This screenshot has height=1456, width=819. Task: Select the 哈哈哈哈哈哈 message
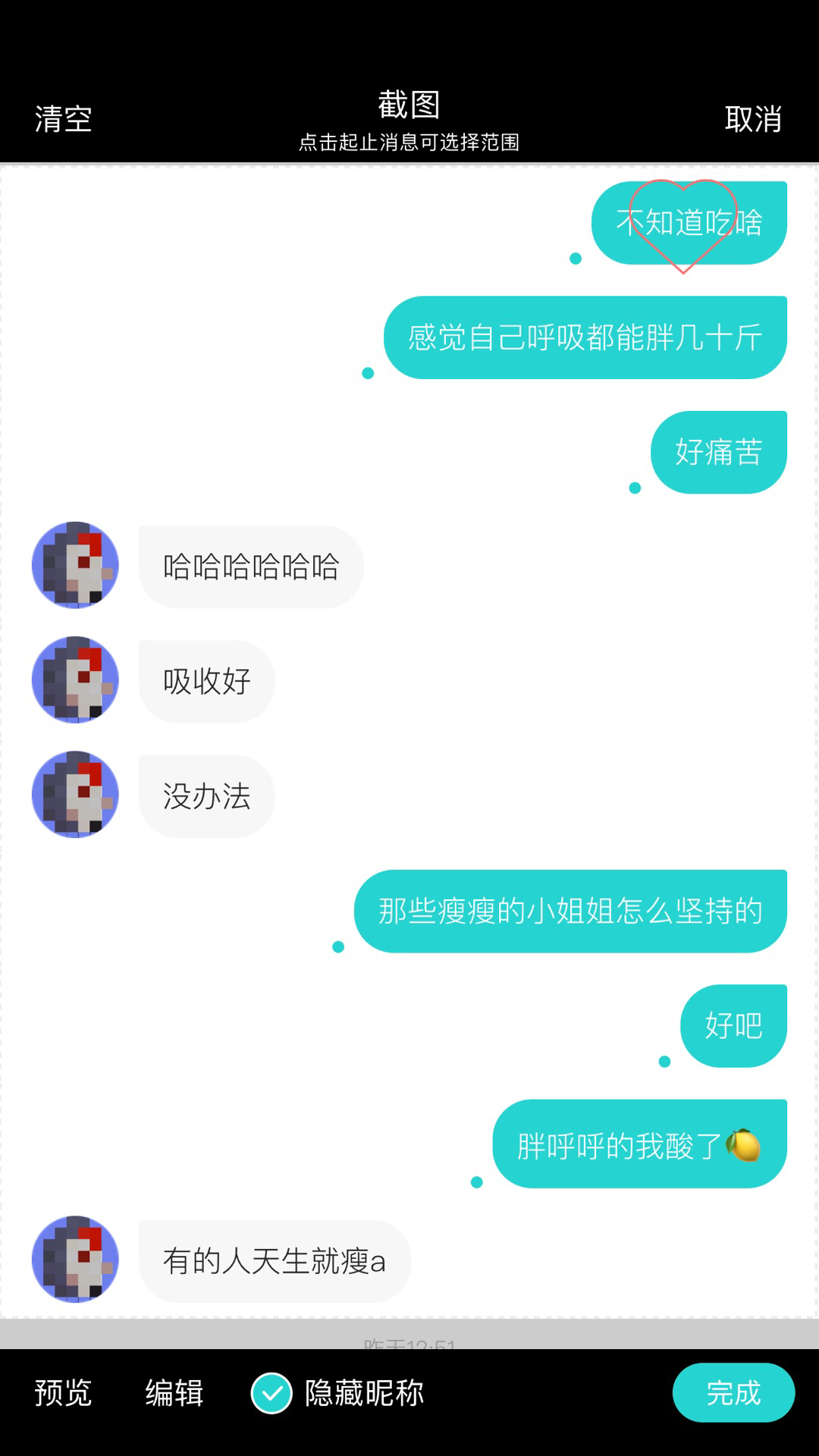click(251, 566)
